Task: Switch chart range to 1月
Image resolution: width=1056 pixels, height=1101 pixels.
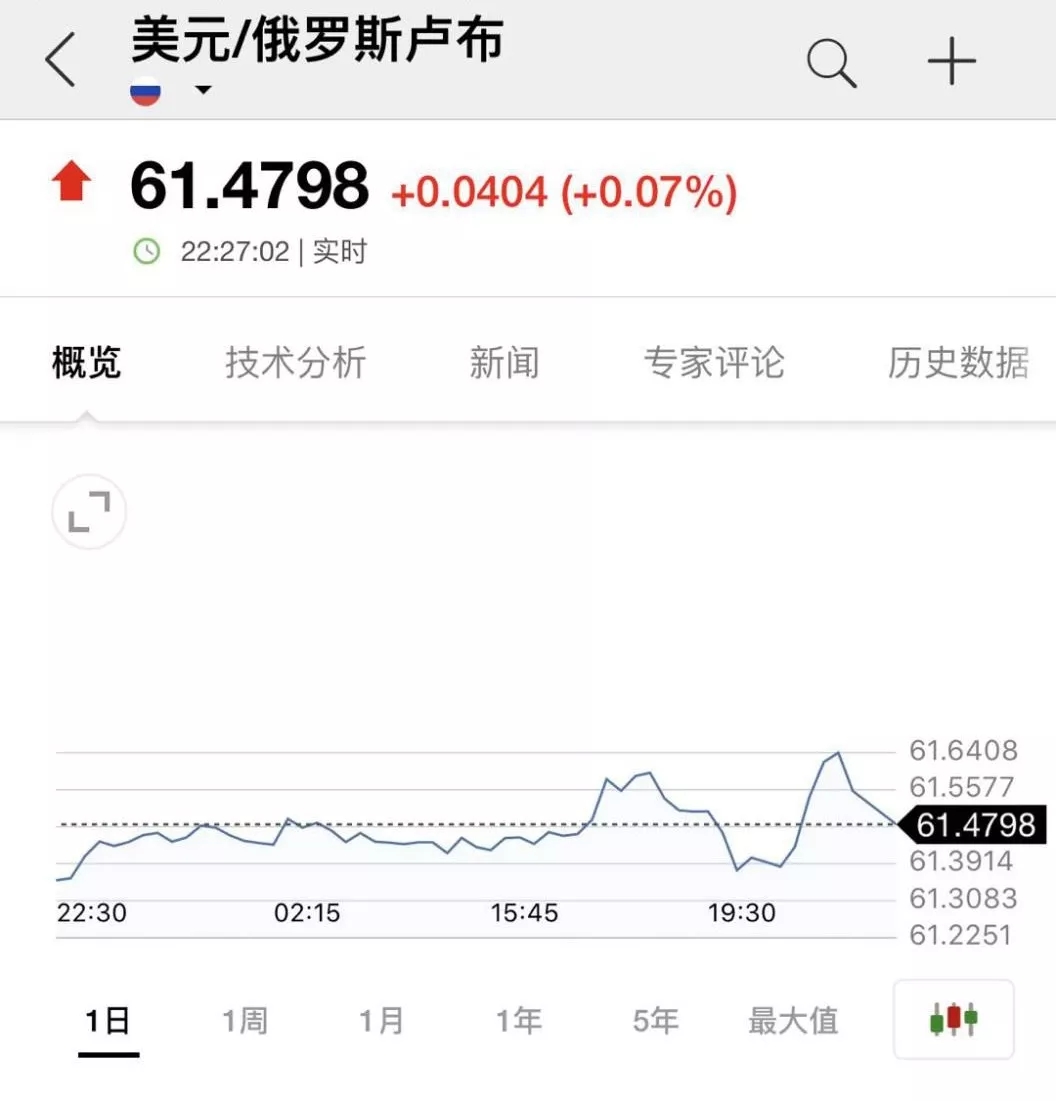Action: (x=382, y=1021)
